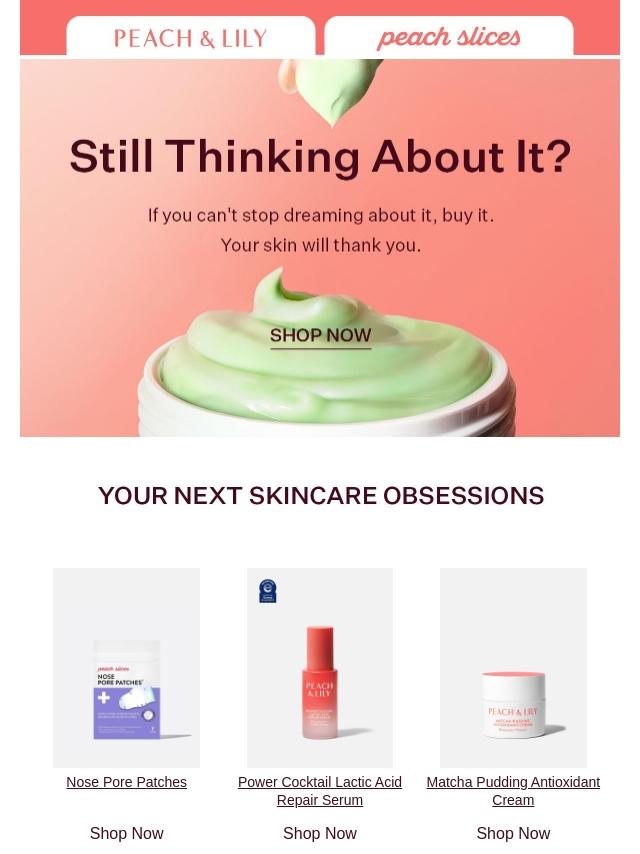Image resolution: width=640 pixels, height=854 pixels.
Task: Tap the Shop Now link on the banner
Action: click(320, 336)
